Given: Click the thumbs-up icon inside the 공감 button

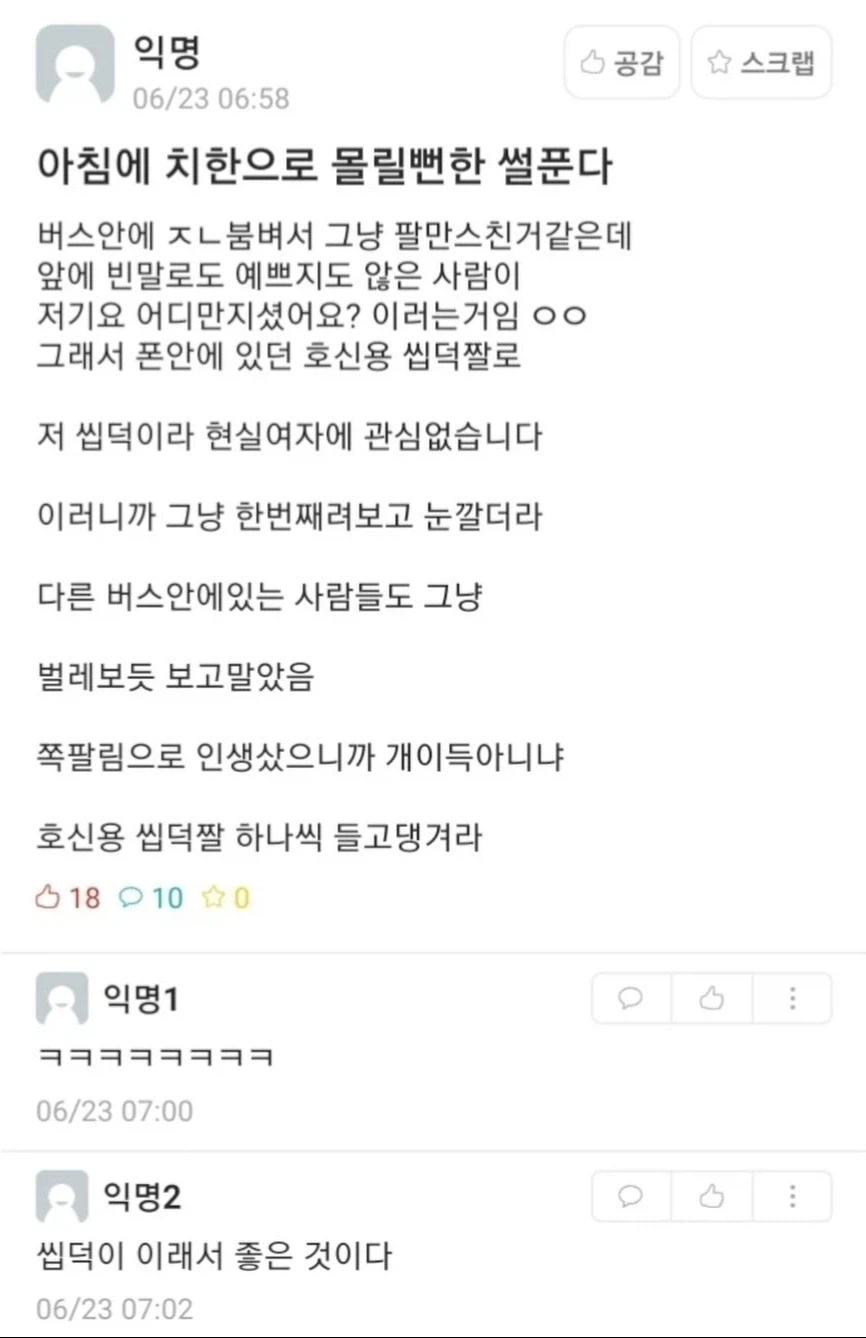Looking at the screenshot, I should coord(591,63).
